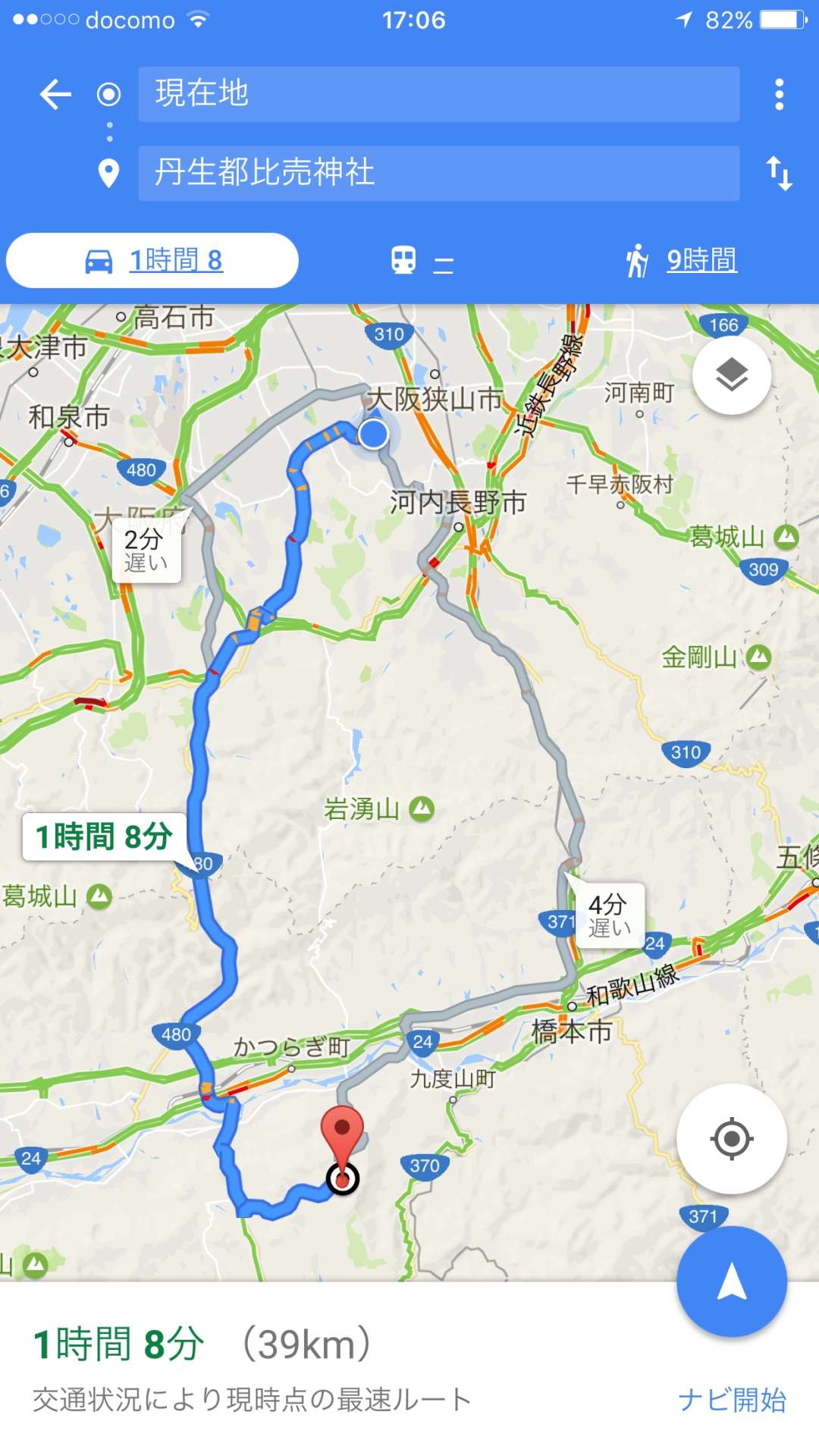Image resolution: width=819 pixels, height=1456 pixels.
Task: Switch to the 9時間 walking tab
Action: (x=681, y=261)
